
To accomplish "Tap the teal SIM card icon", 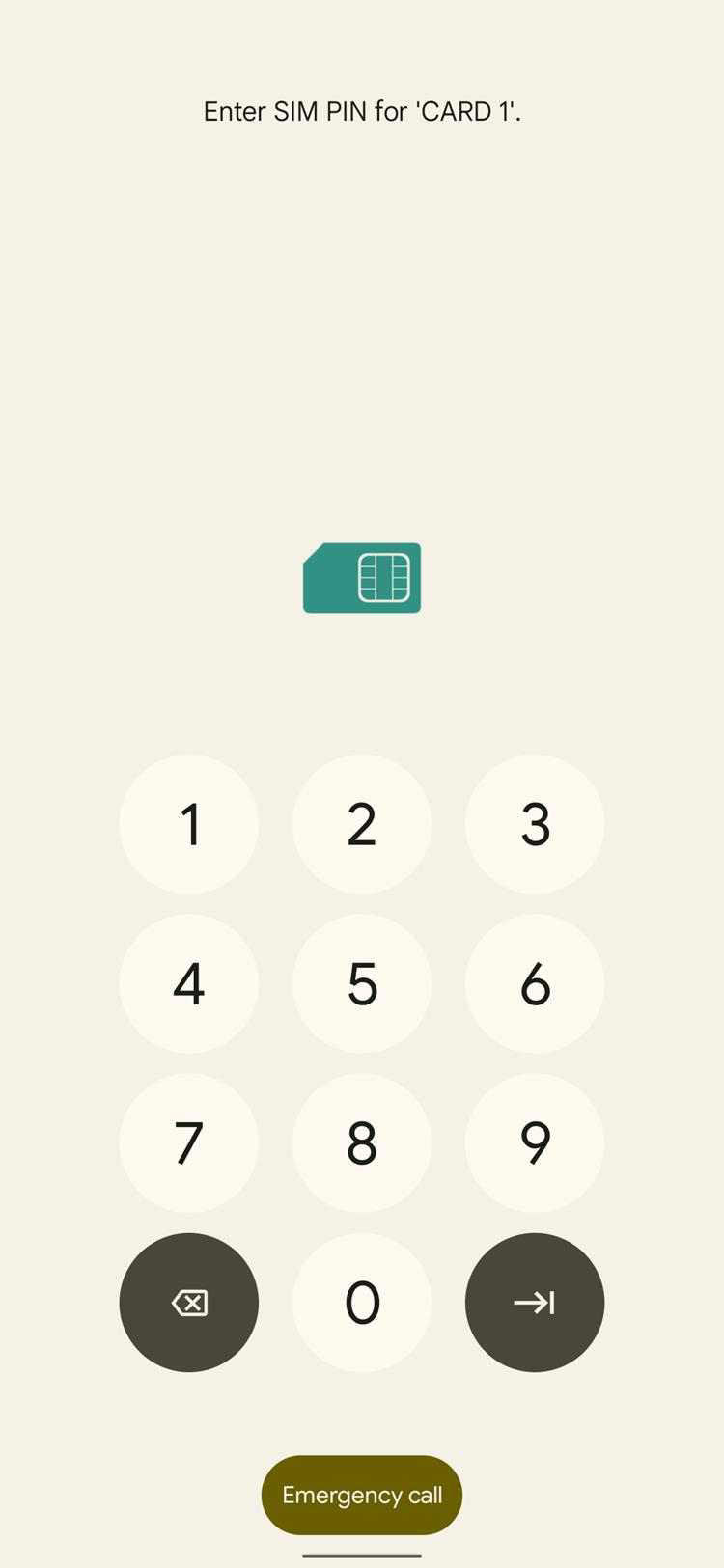I will (362, 577).
